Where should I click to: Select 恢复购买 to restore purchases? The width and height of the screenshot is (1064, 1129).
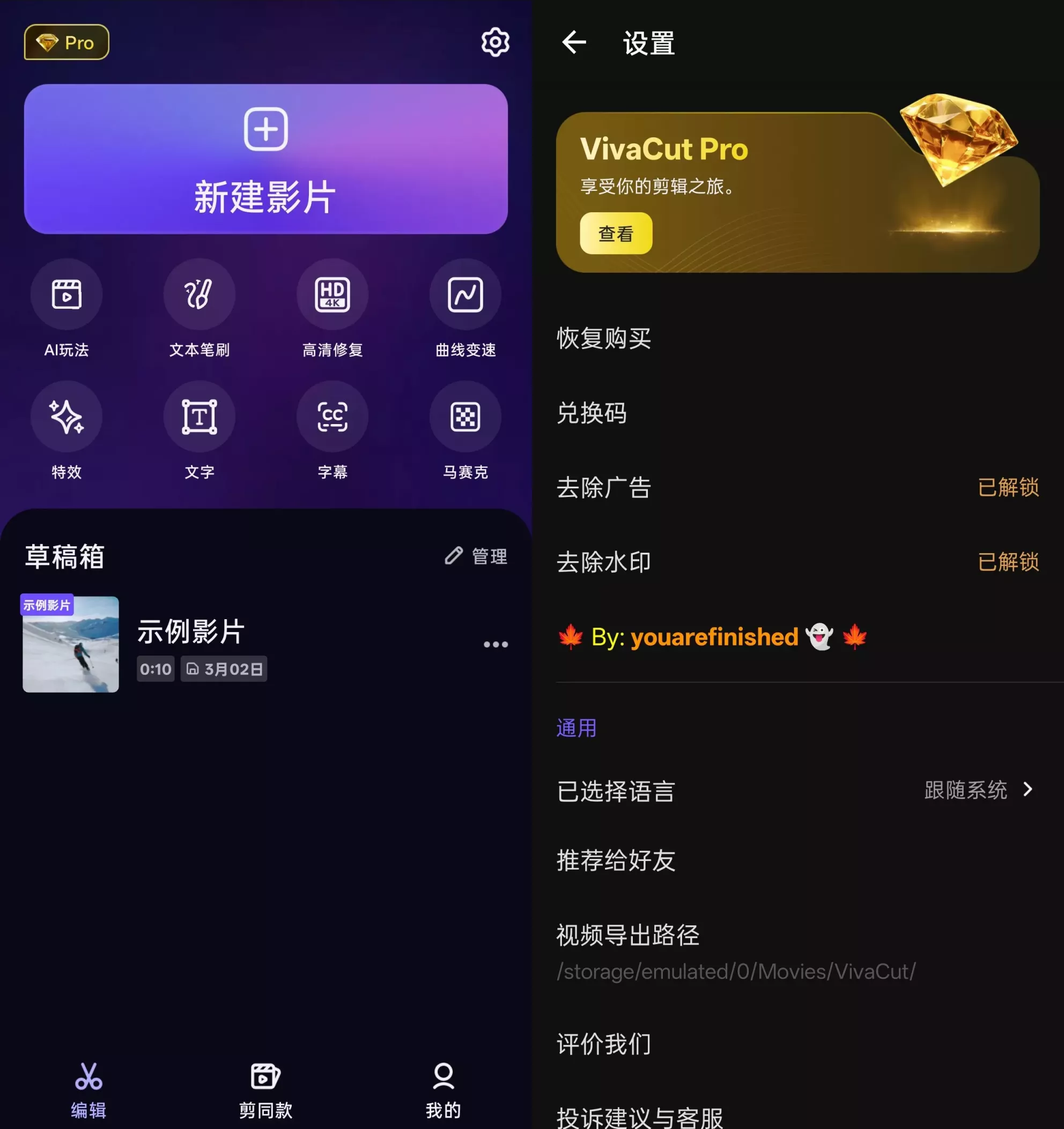(604, 338)
